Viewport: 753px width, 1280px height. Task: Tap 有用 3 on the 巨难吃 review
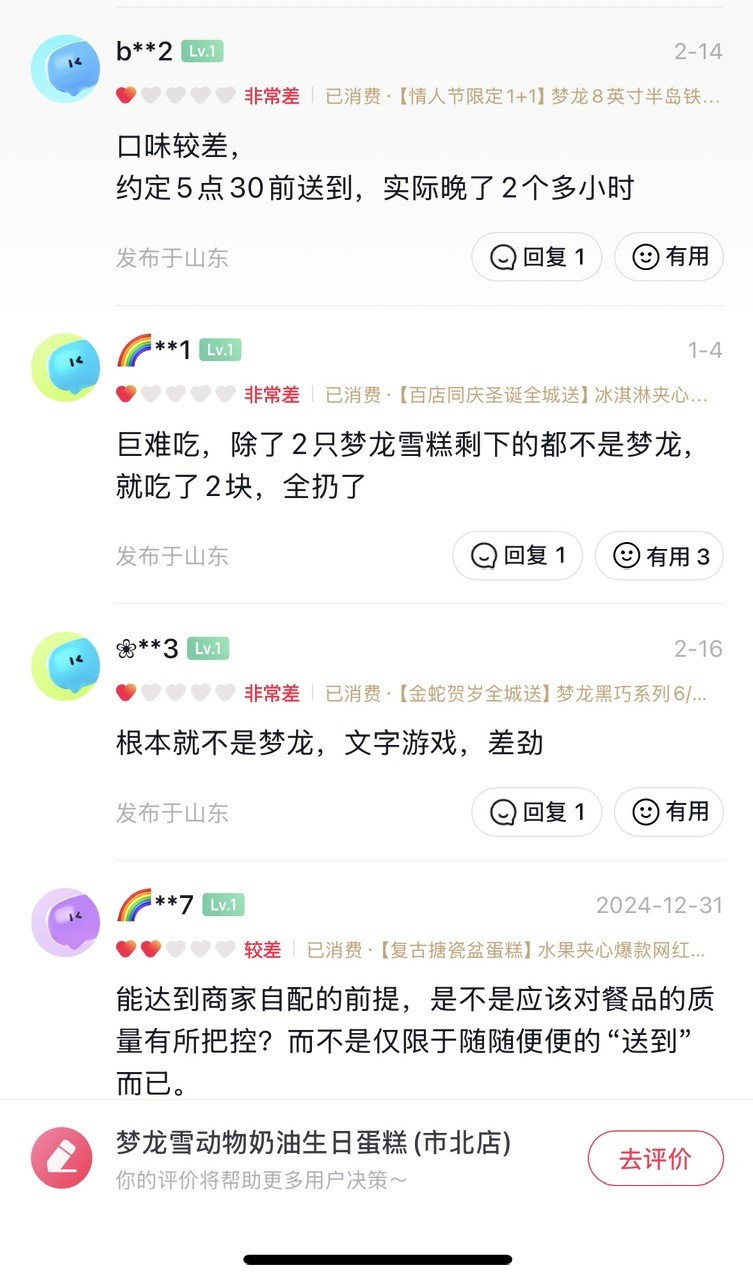pos(659,555)
